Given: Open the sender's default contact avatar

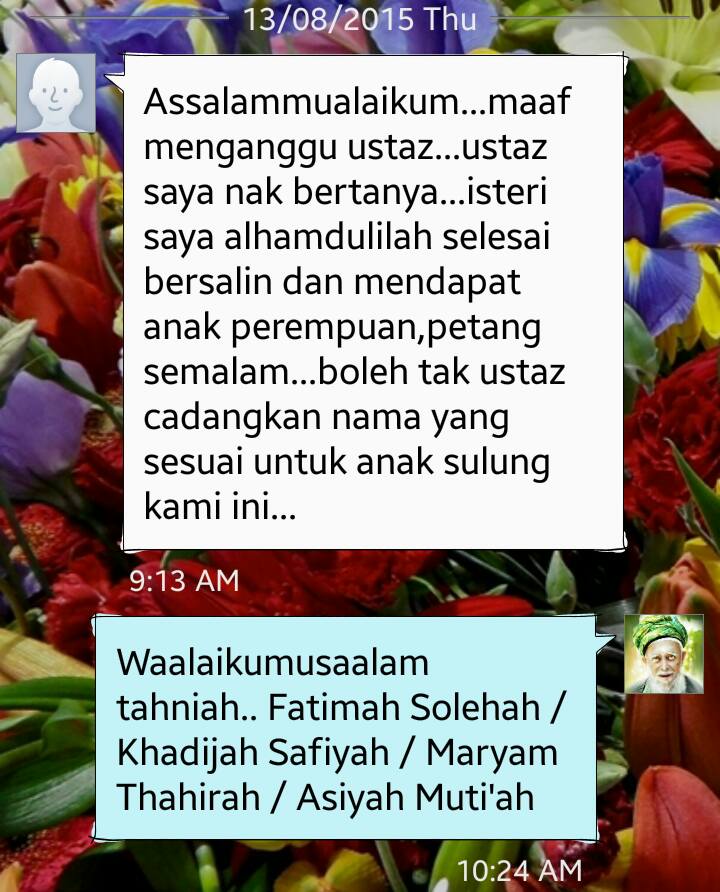Looking at the screenshot, I should (56, 93).
